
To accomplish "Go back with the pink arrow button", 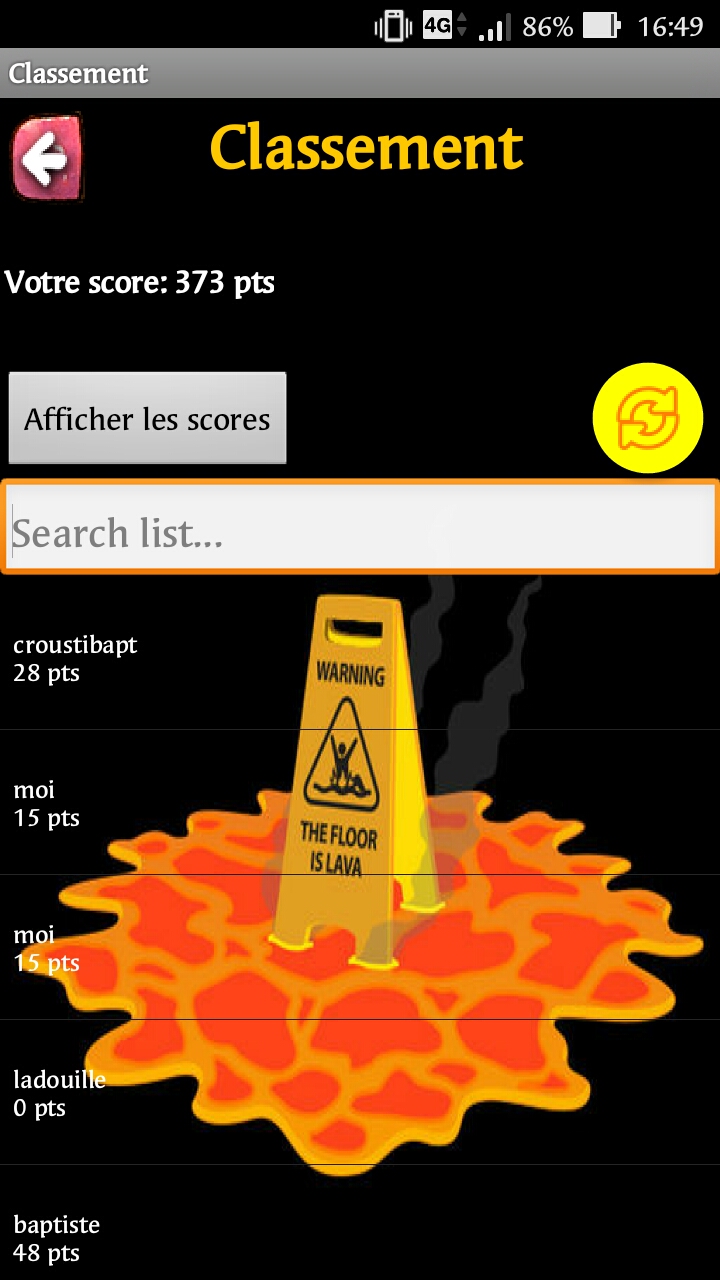I will (46, 158).
